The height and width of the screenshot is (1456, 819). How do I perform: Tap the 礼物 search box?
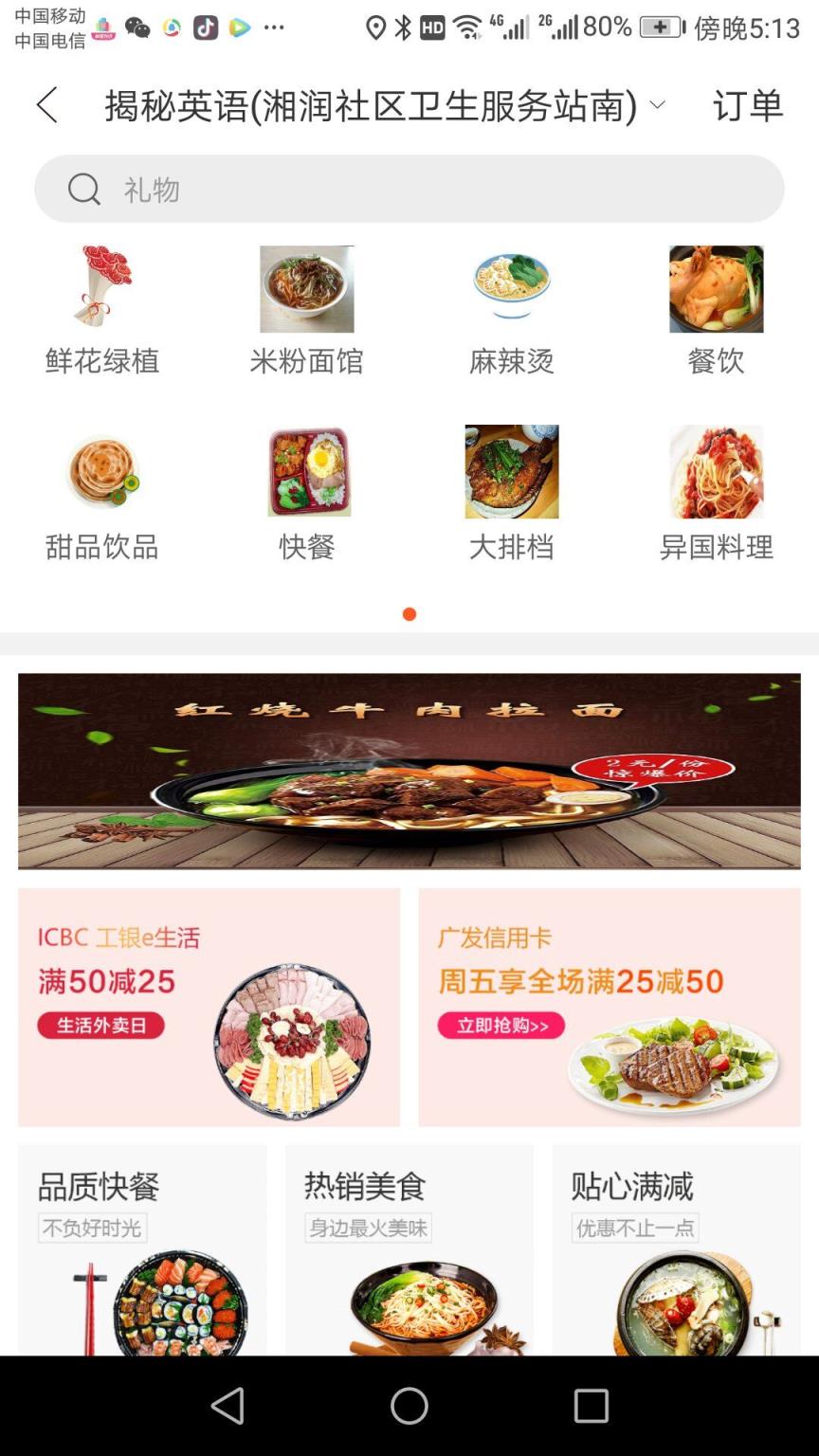409,190
